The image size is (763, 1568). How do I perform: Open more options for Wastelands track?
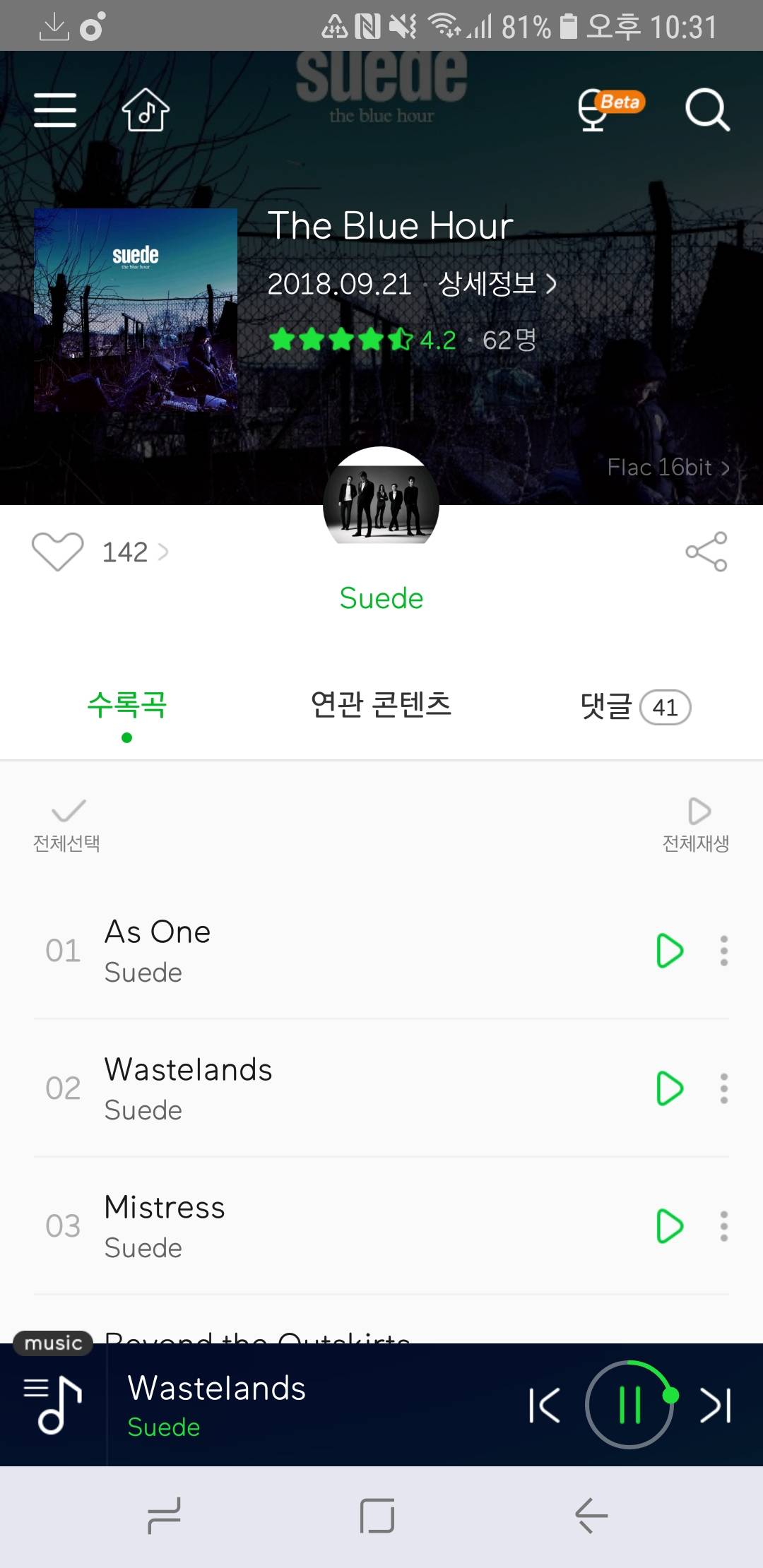pos(724,1088)
